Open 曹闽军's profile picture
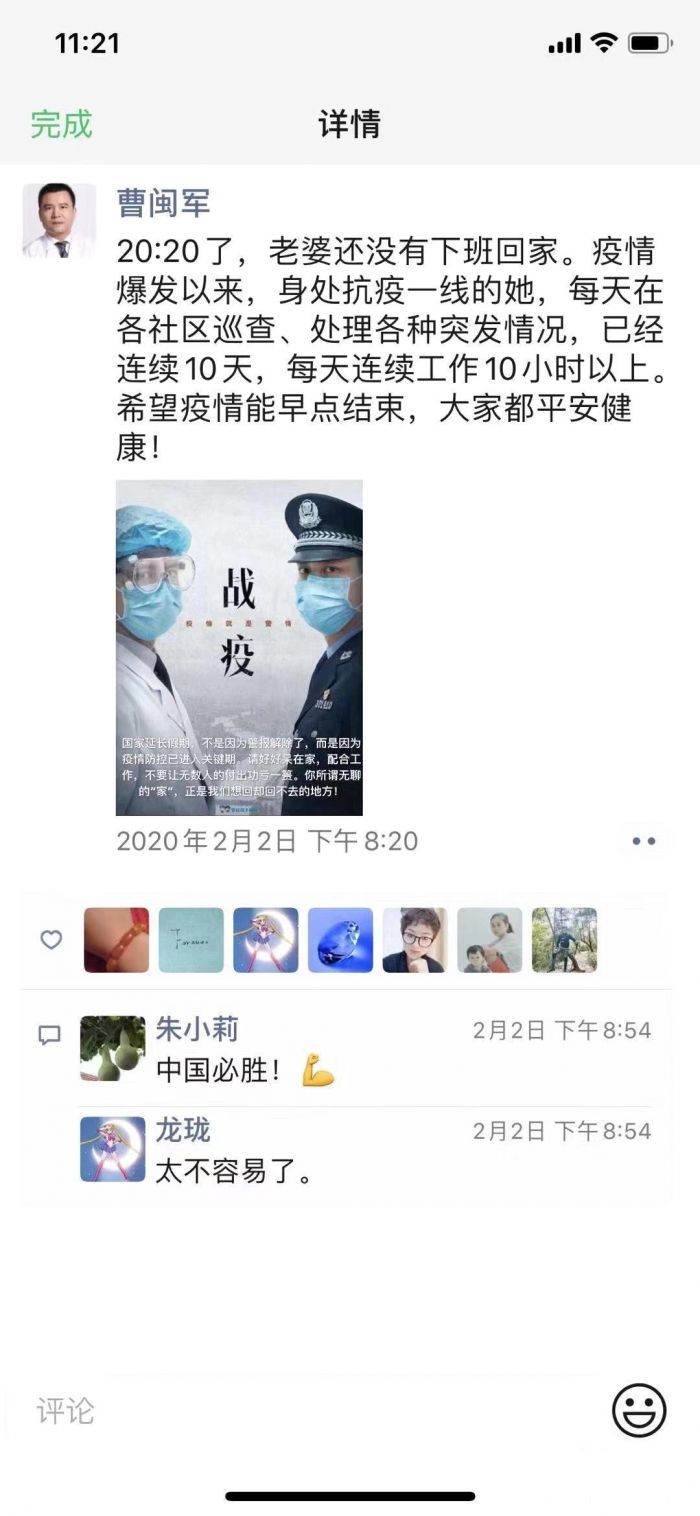Image resolution: width=700 pixels, height=1516 pixels. pos(59,221)
